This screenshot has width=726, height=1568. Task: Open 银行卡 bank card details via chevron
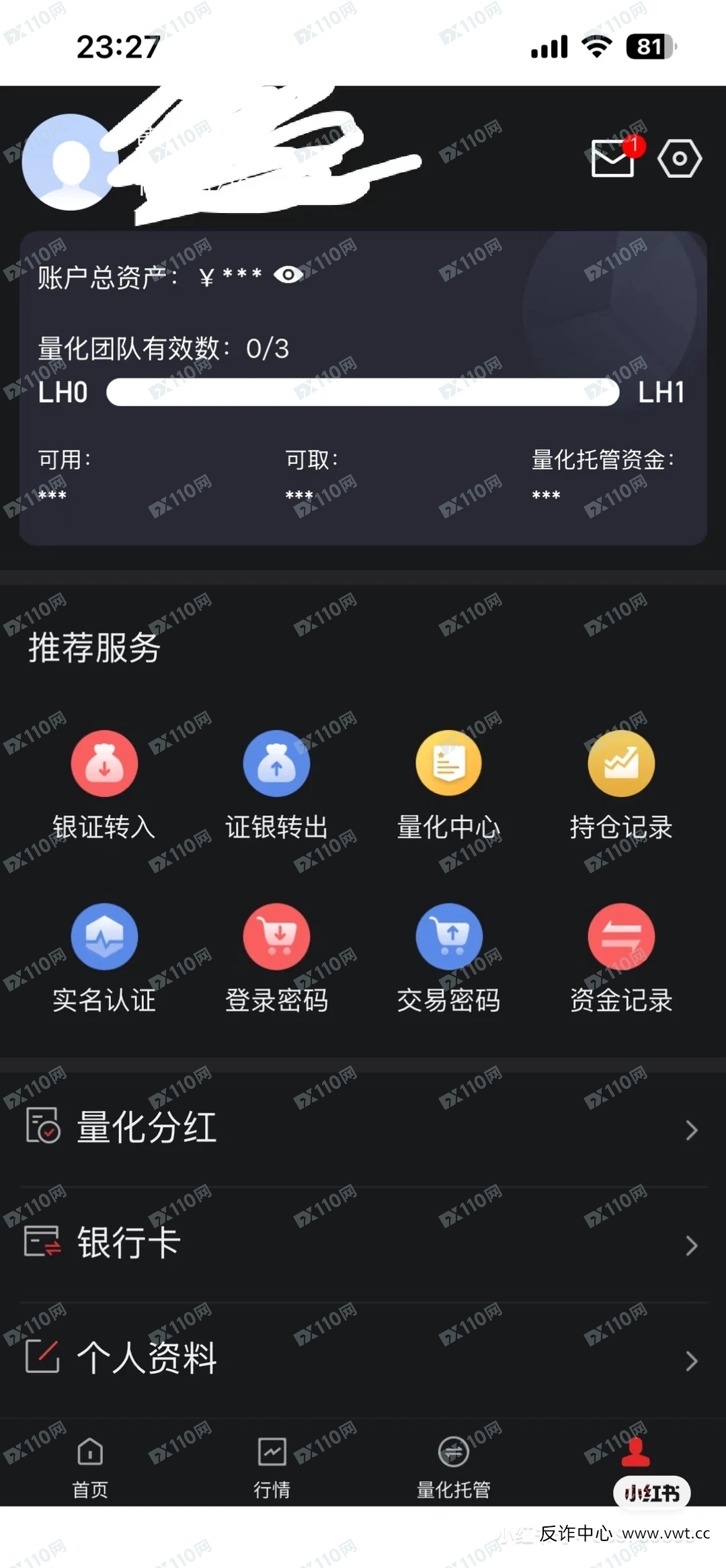point(691,1245)
